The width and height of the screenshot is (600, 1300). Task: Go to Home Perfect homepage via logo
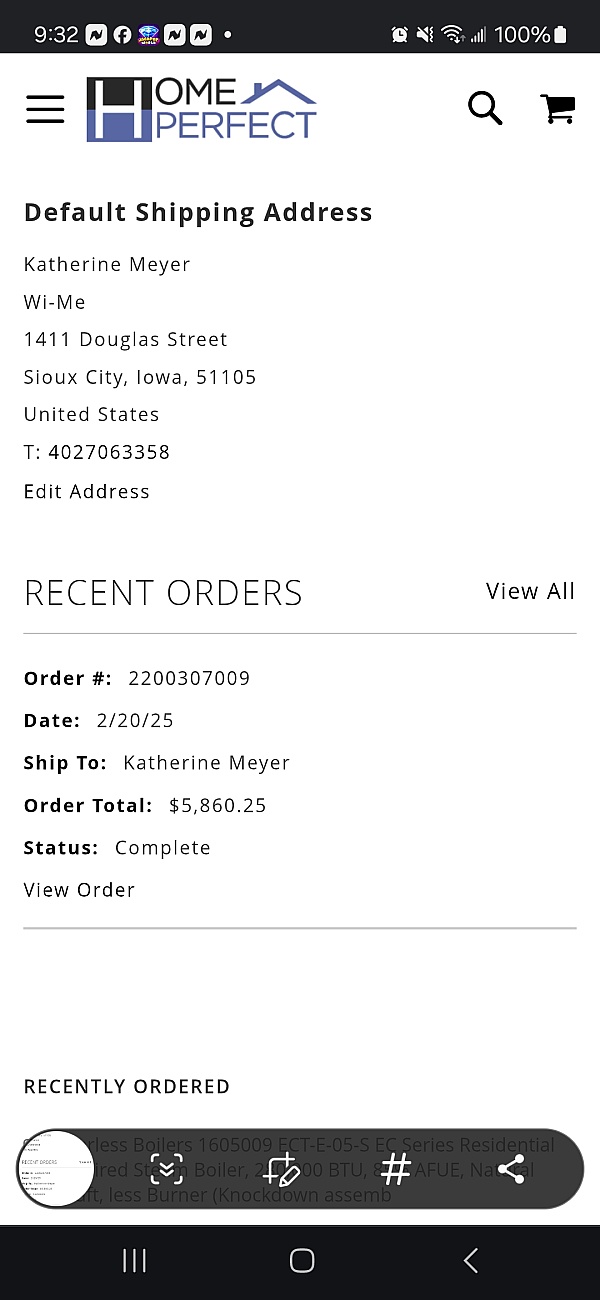(201, 109)
